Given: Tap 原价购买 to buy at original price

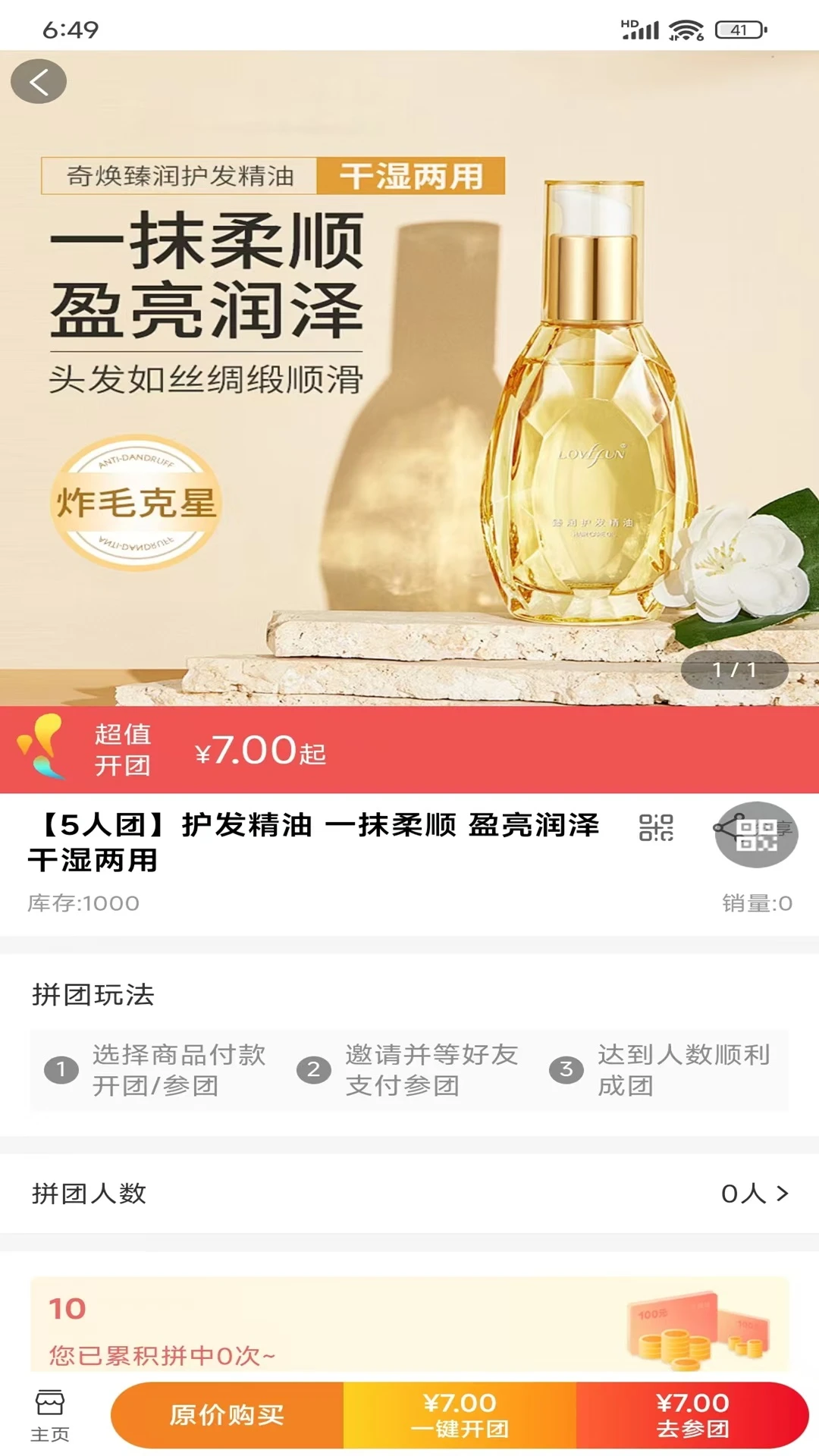Looking at the screenshot, I should (227, 1415).
